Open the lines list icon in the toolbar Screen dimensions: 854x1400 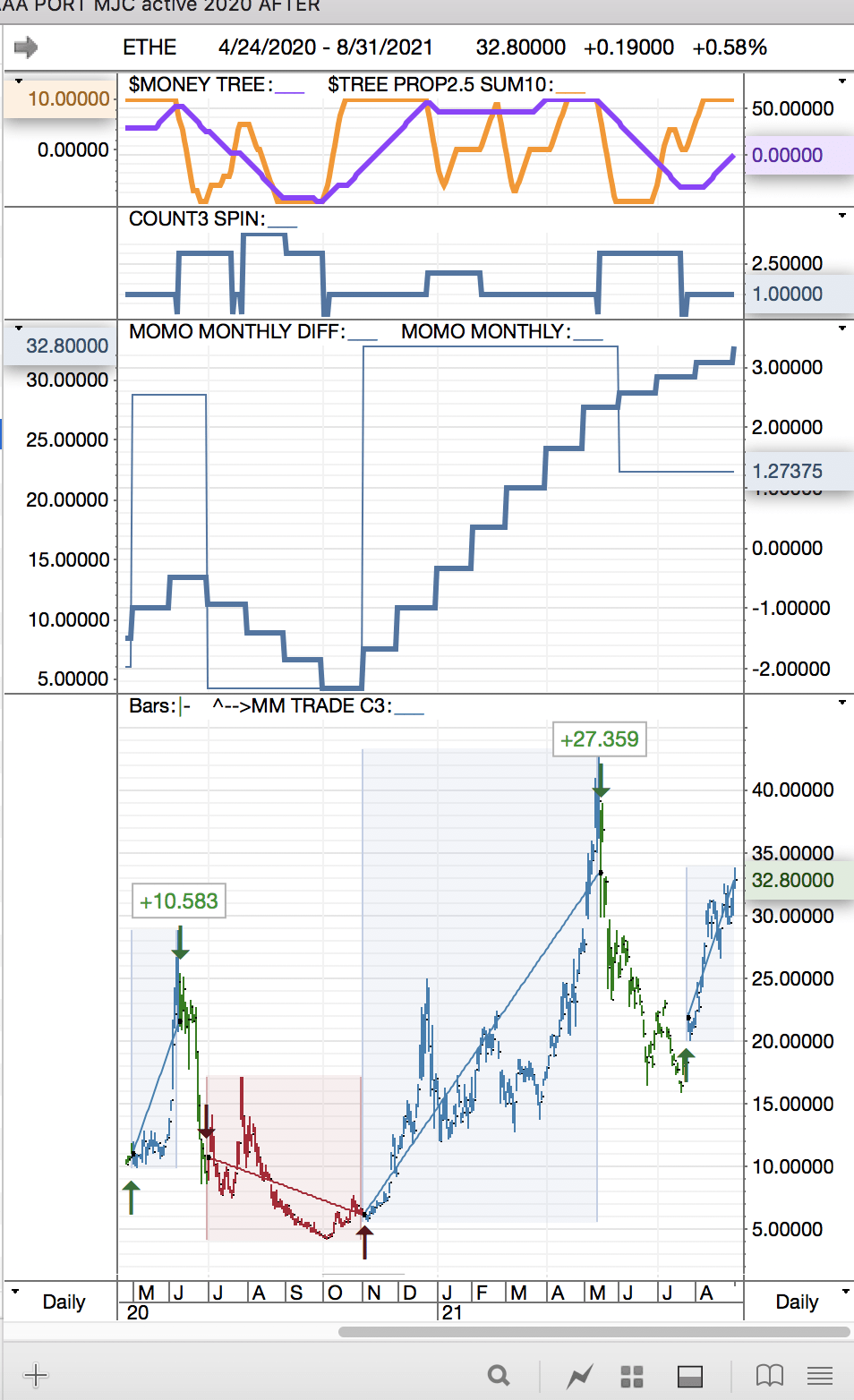[x=819, y=1376]
